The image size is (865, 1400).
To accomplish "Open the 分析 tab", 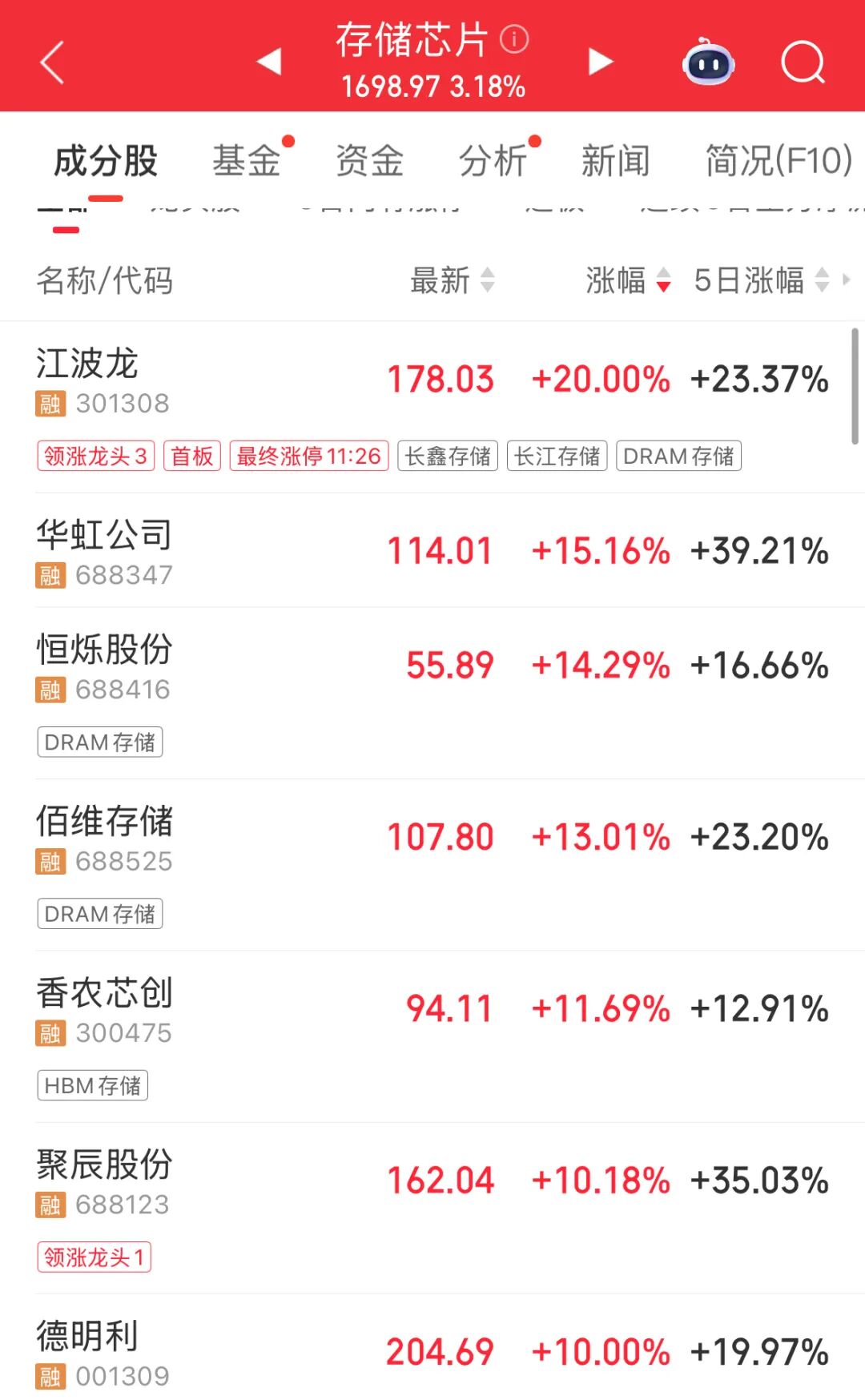I will coord(493,161).
